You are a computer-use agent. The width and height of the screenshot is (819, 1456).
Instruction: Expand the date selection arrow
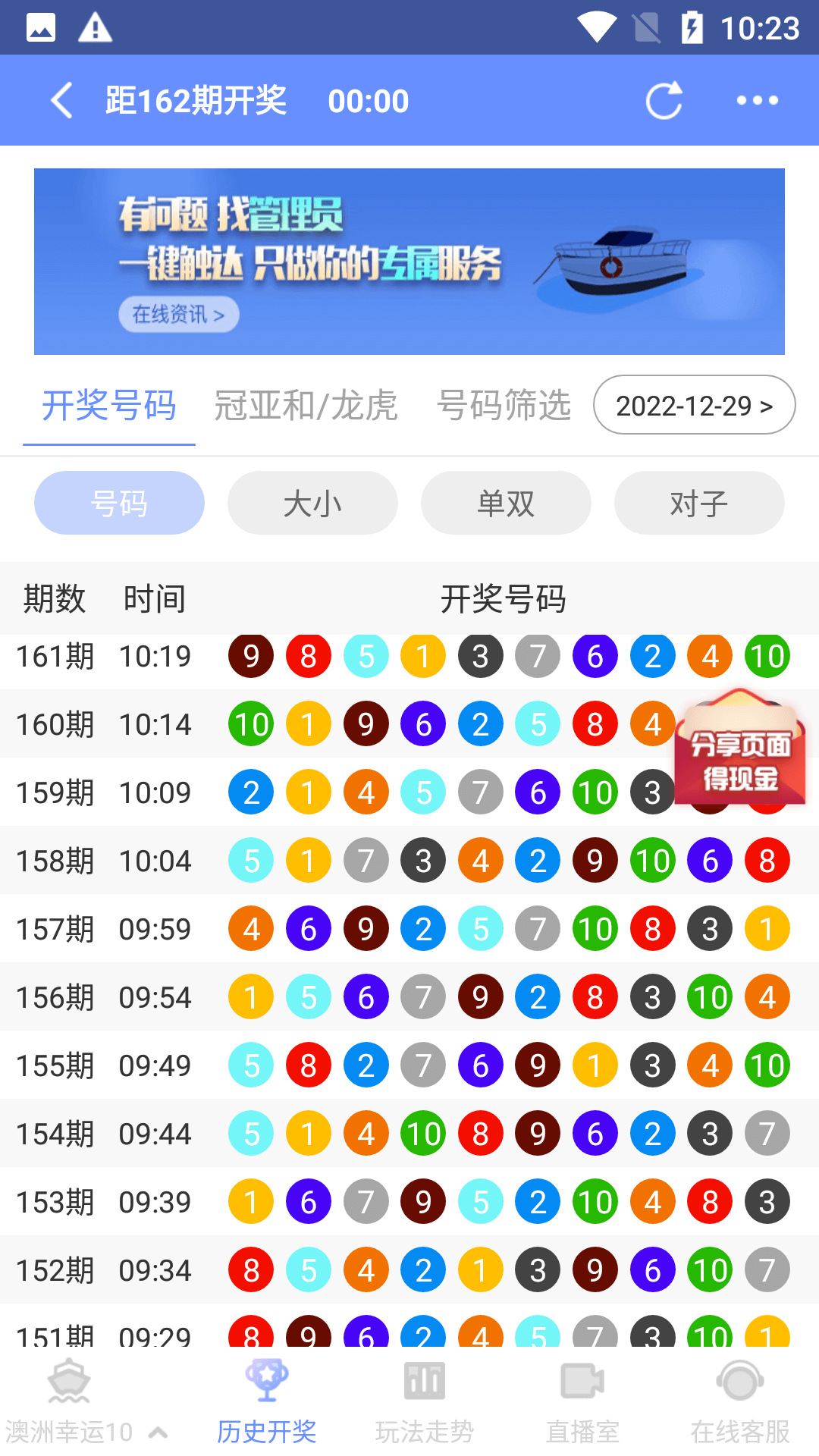(766, 405)
